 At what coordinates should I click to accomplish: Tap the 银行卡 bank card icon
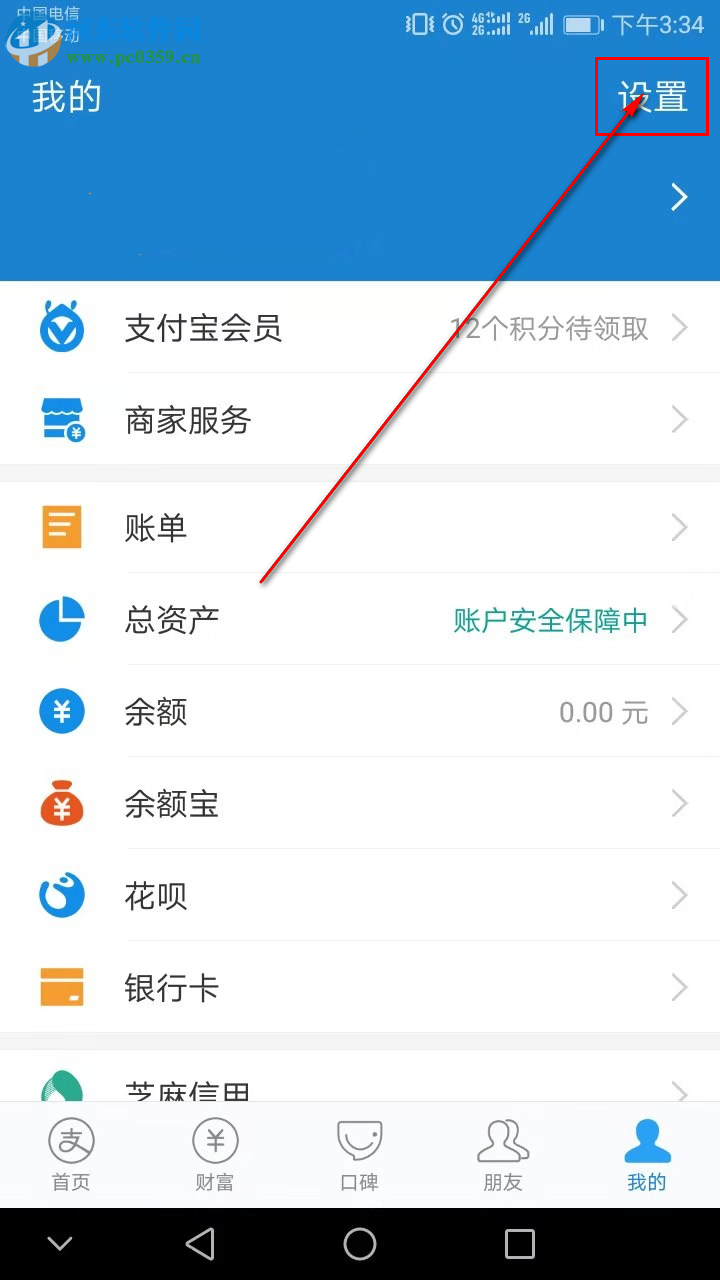point(62,987)
